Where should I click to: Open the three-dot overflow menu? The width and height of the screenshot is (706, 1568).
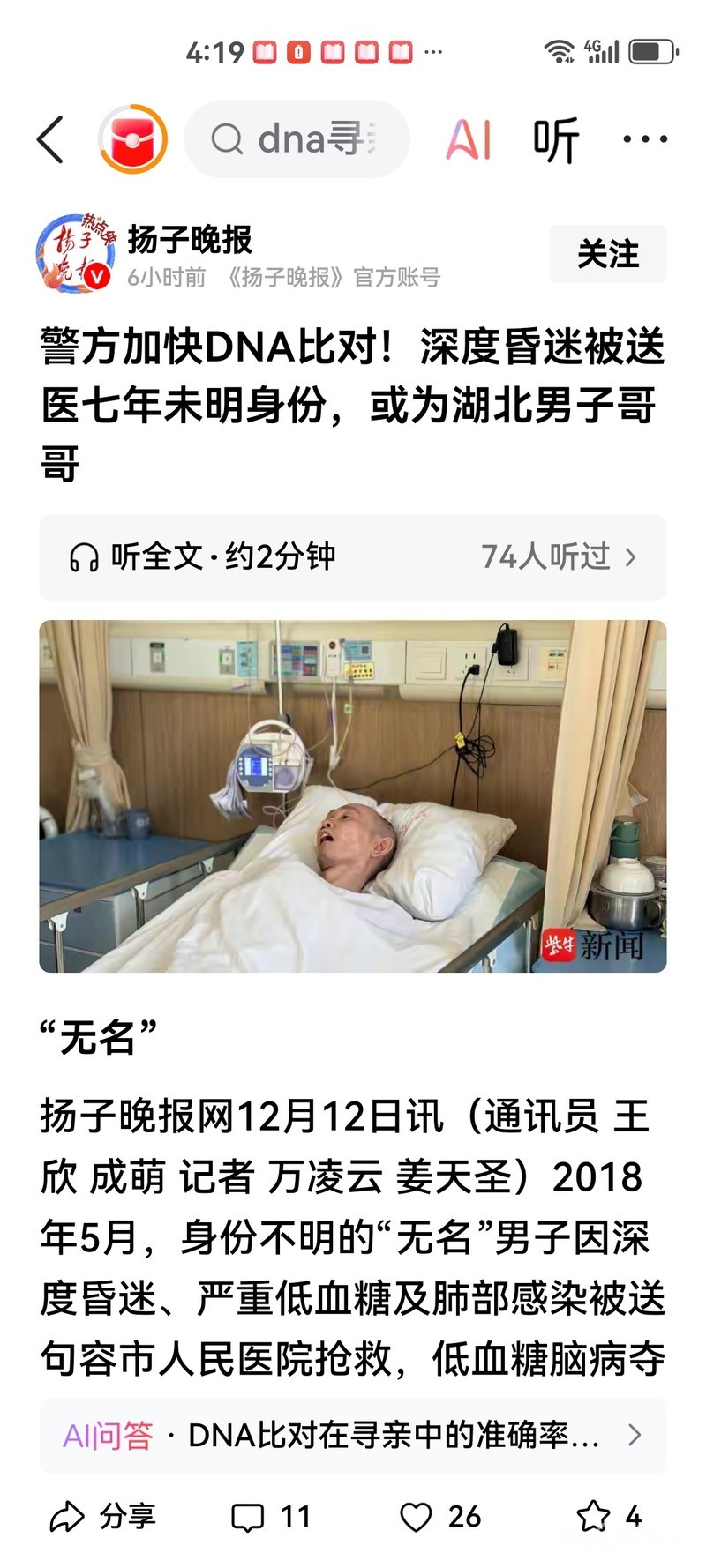tap(645, 139)
